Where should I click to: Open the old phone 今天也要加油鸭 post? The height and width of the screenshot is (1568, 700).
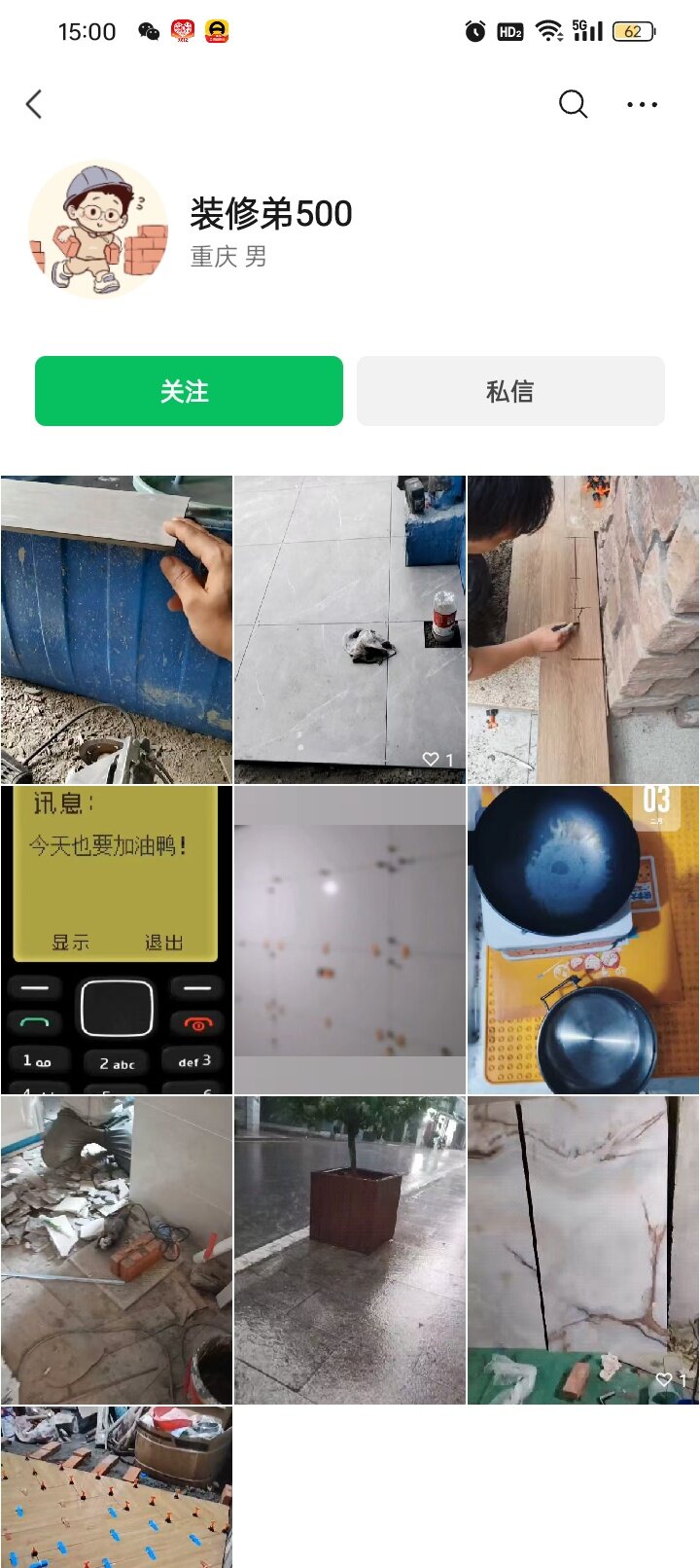pyautogui.click(x=117, y=940)
